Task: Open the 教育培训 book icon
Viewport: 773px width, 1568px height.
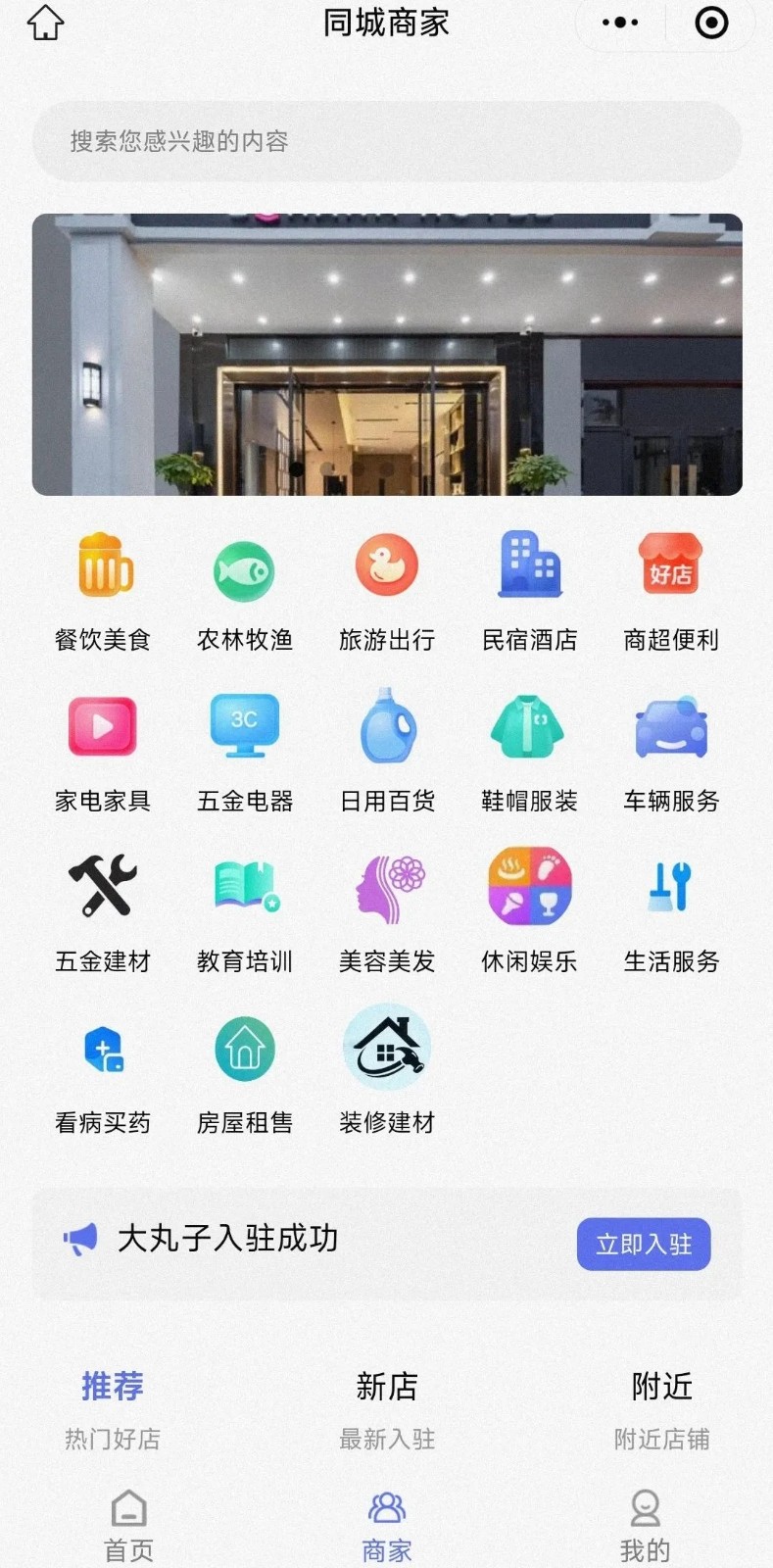Action: [x=244, y=886]
